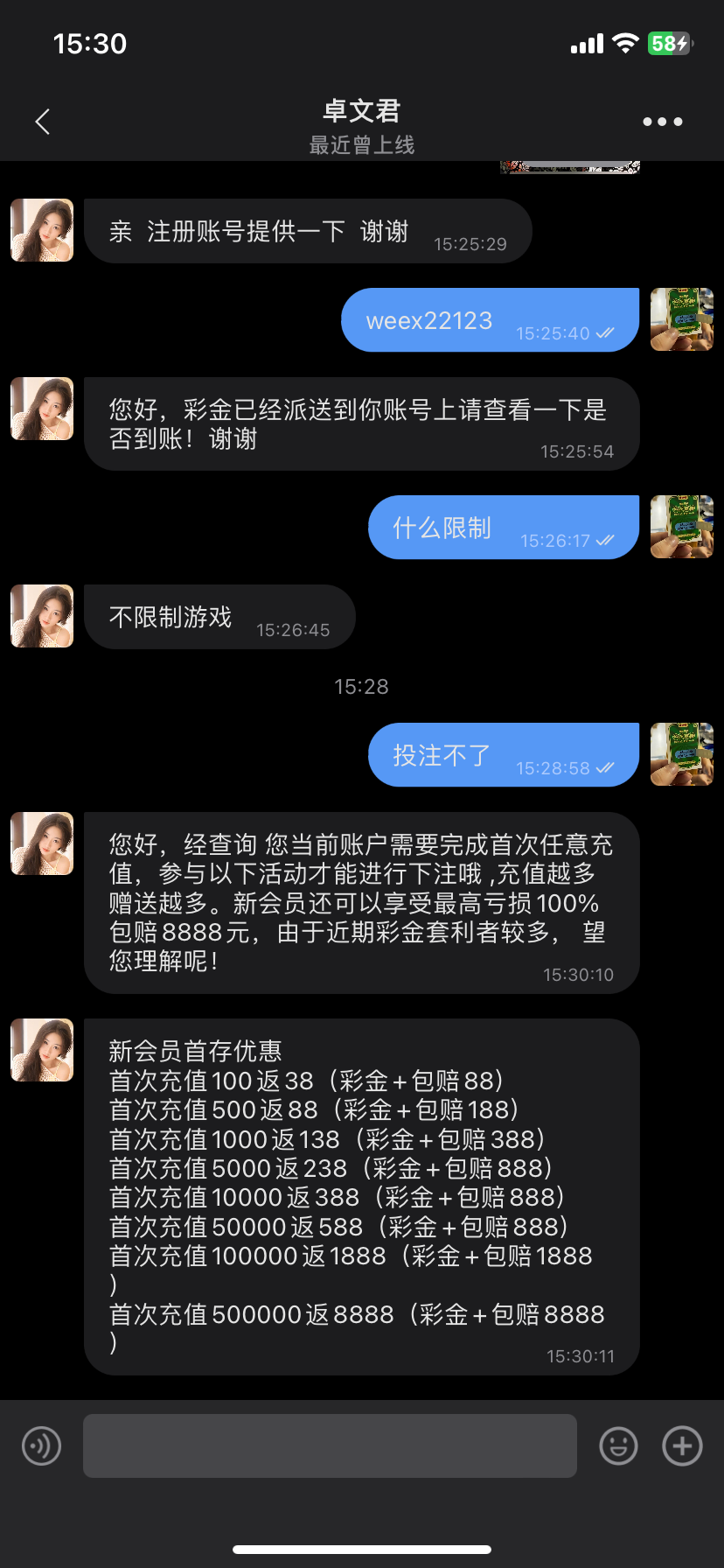The width and height of the screenshot is (724, 1568).
Task: Tap the plus attachment icon
Action: (x=682, y=1445)
